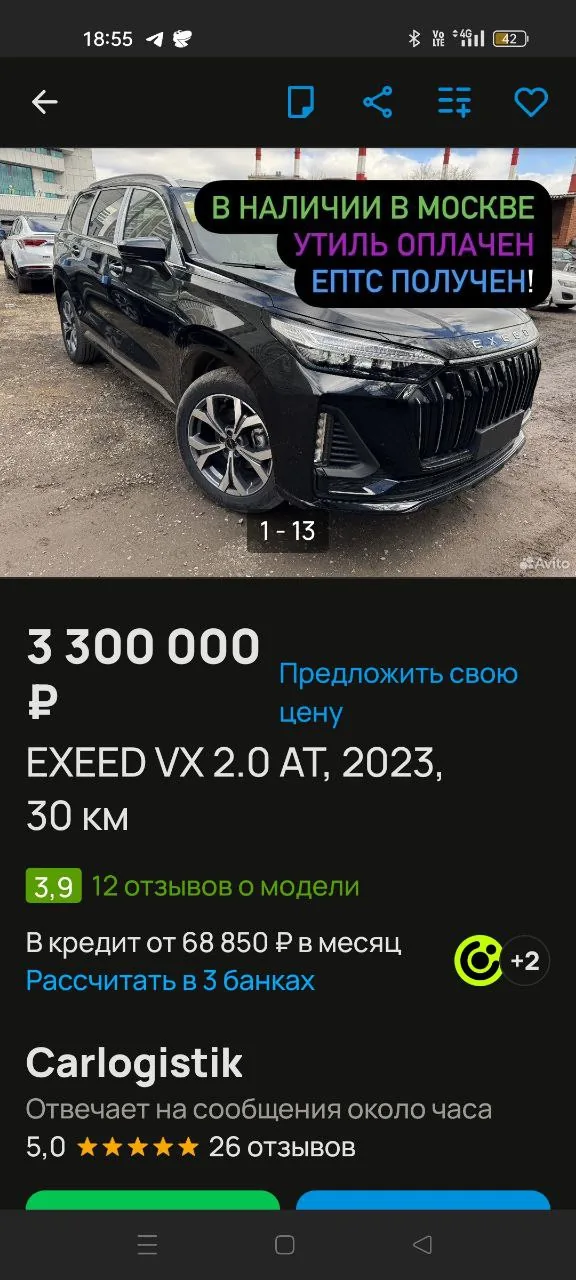Tap the blue message button
Screen dimensions: 576x1280
[423, 1200]
